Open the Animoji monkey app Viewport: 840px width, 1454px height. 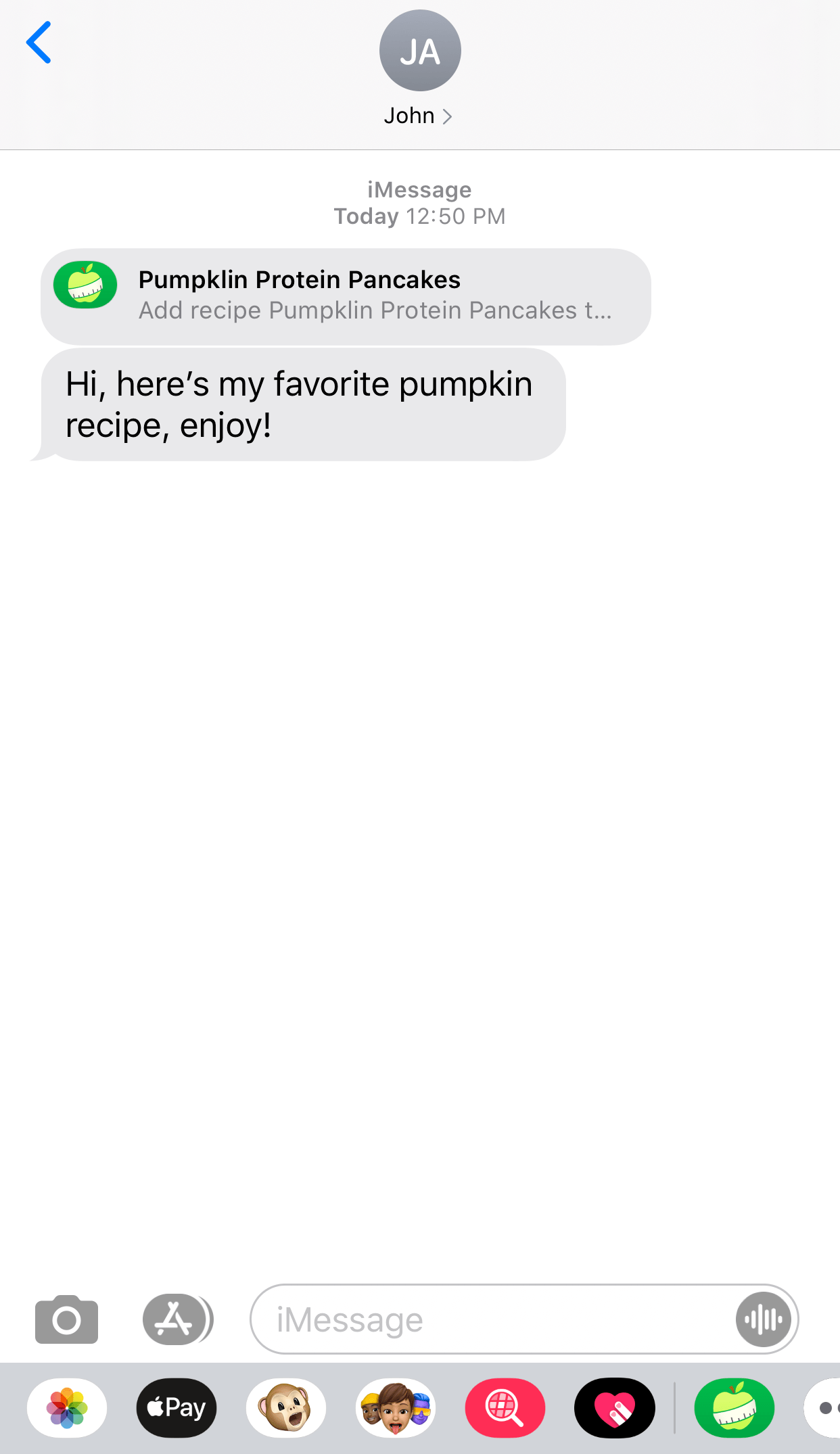(286, 1408)
